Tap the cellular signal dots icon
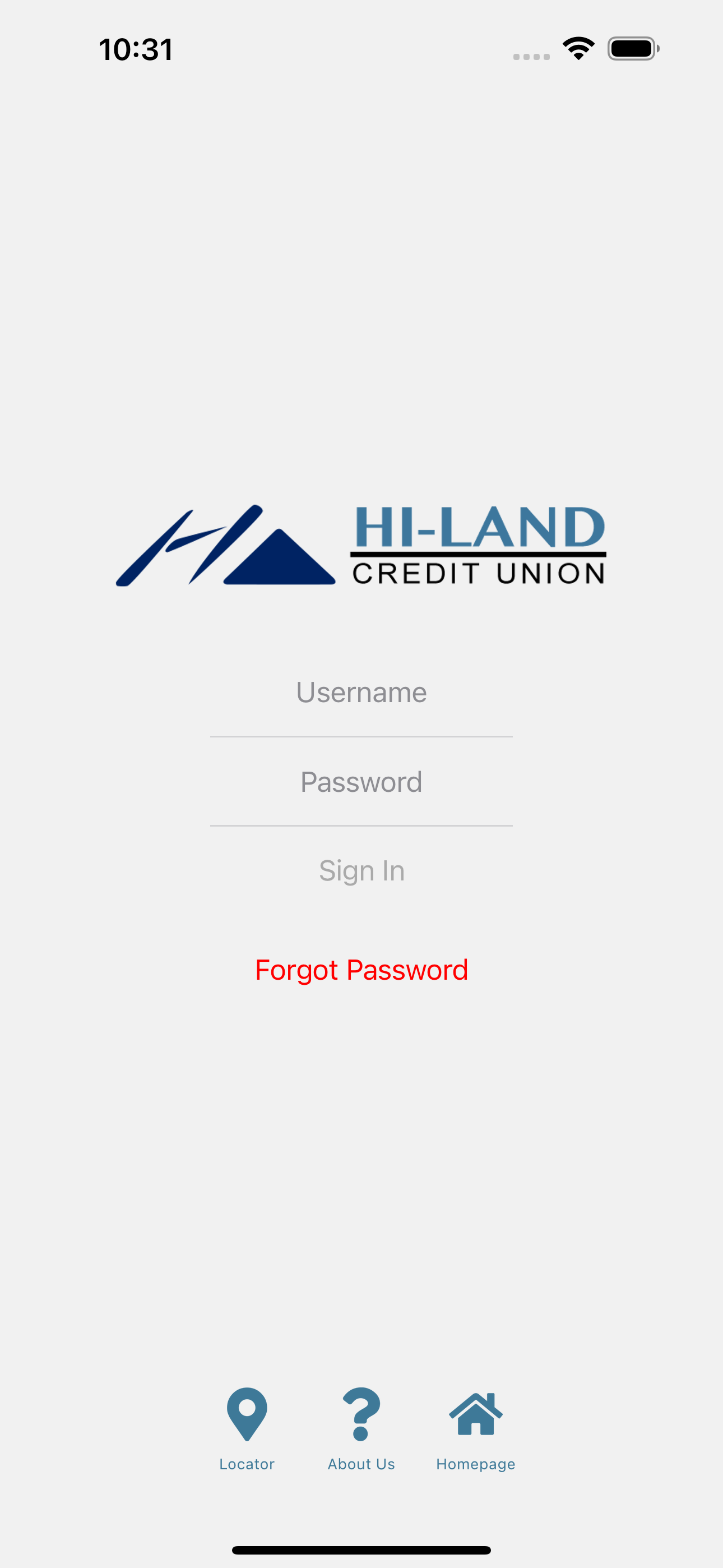This screenshot has height=1568, width=723. pyautogui.click(x=530, y=55)
